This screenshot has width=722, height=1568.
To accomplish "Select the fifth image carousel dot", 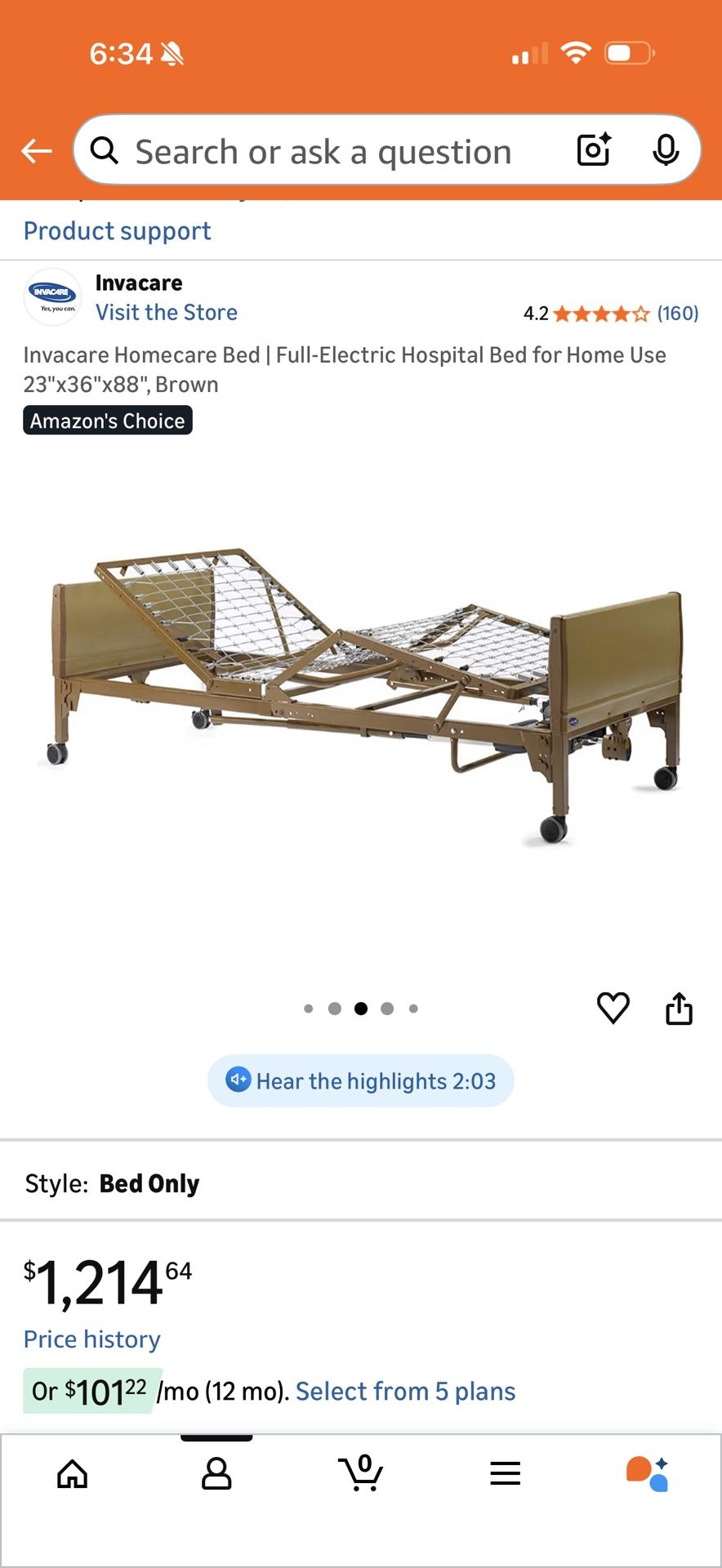I will (414, 1008).
